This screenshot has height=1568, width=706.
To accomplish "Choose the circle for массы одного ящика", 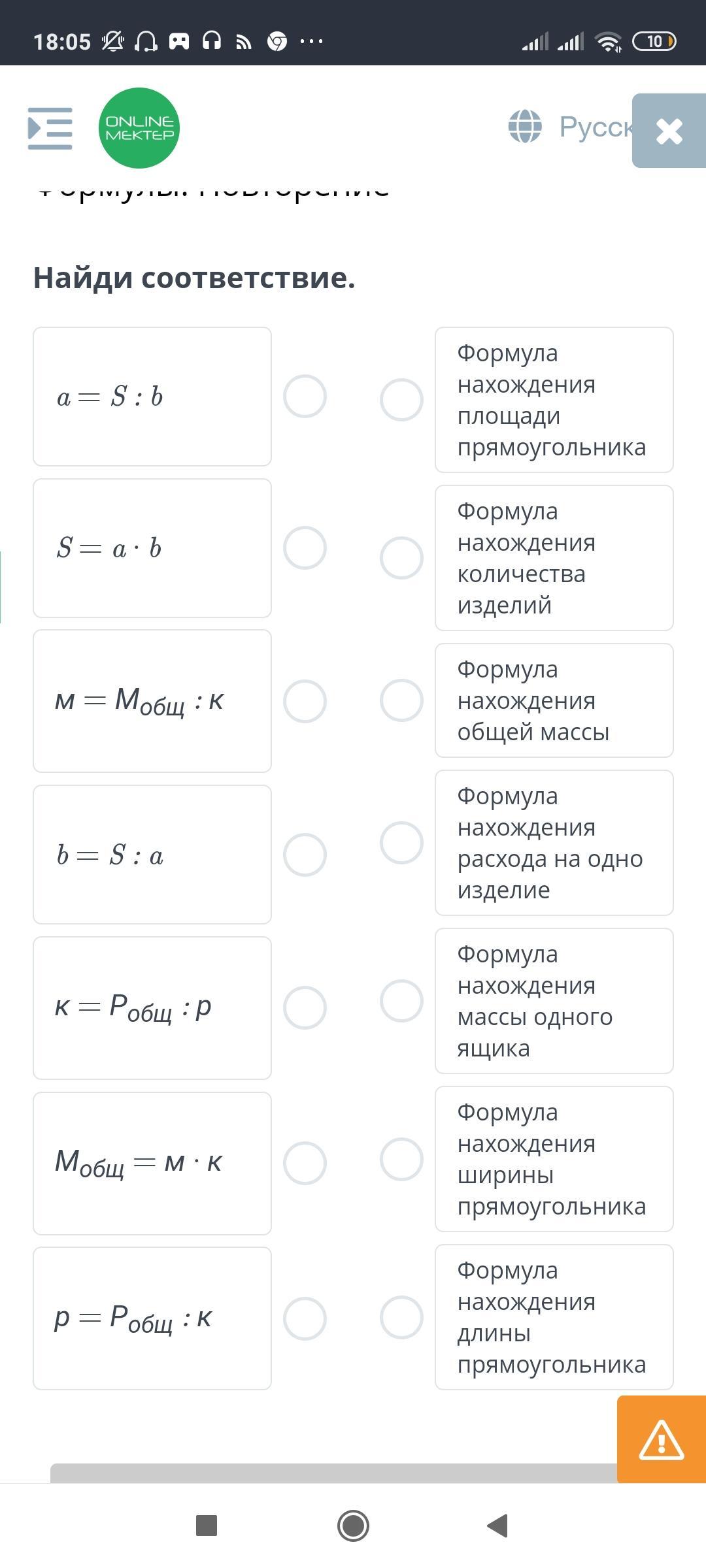I will click(x=401, y=1000).
